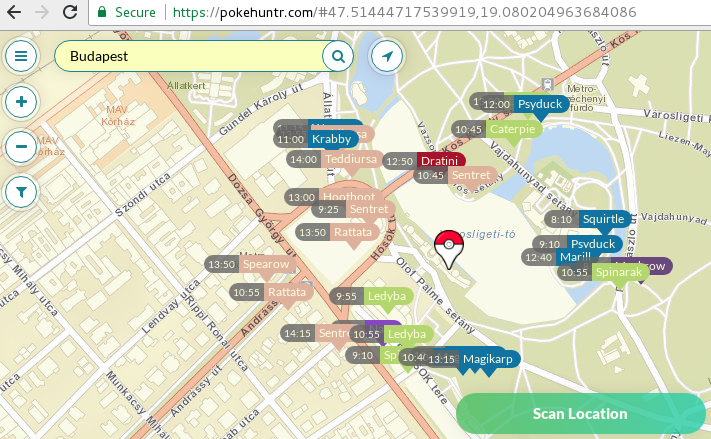The image size is (711, 439).
Task: Tap the Budapest search field
Action: point(190,56)
